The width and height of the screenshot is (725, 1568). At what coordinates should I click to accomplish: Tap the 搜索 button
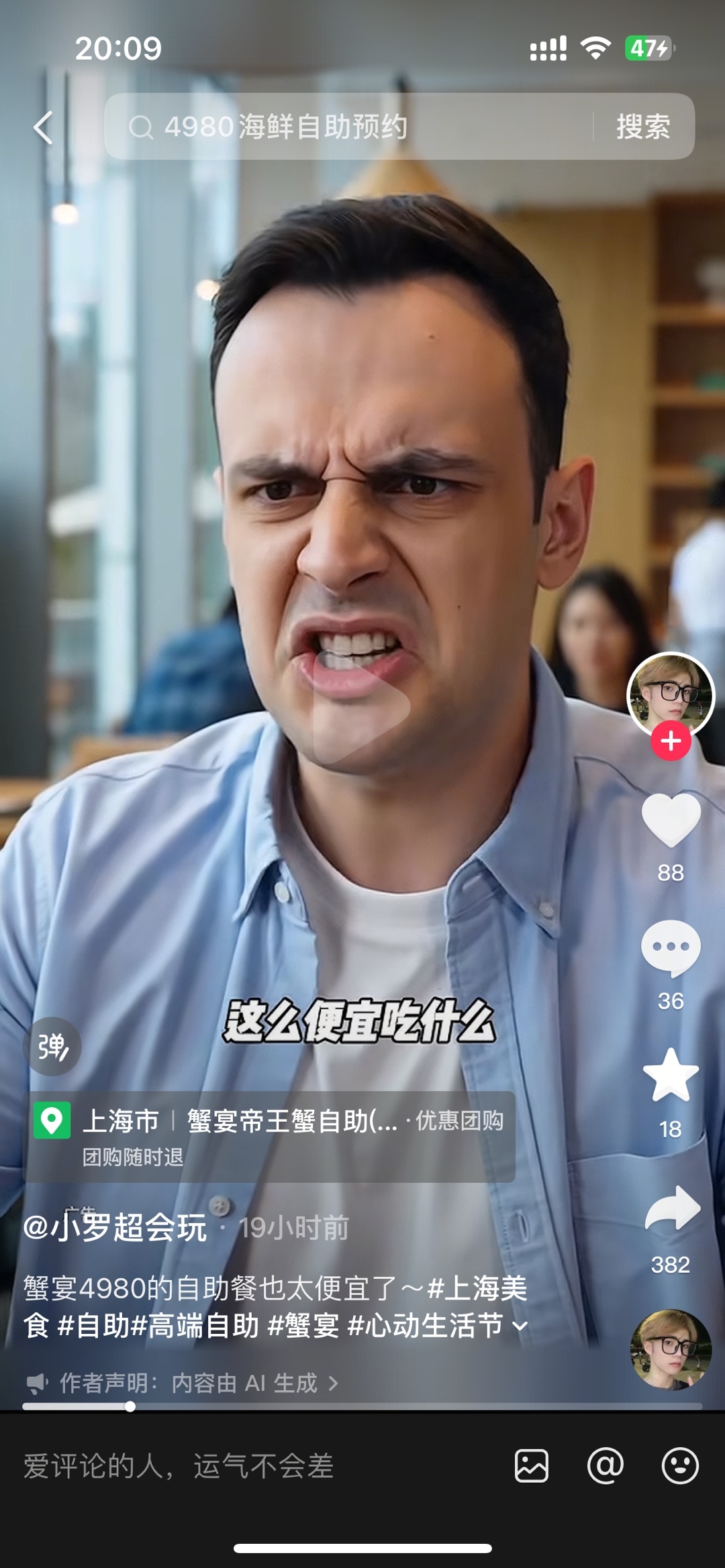point(643,126)
